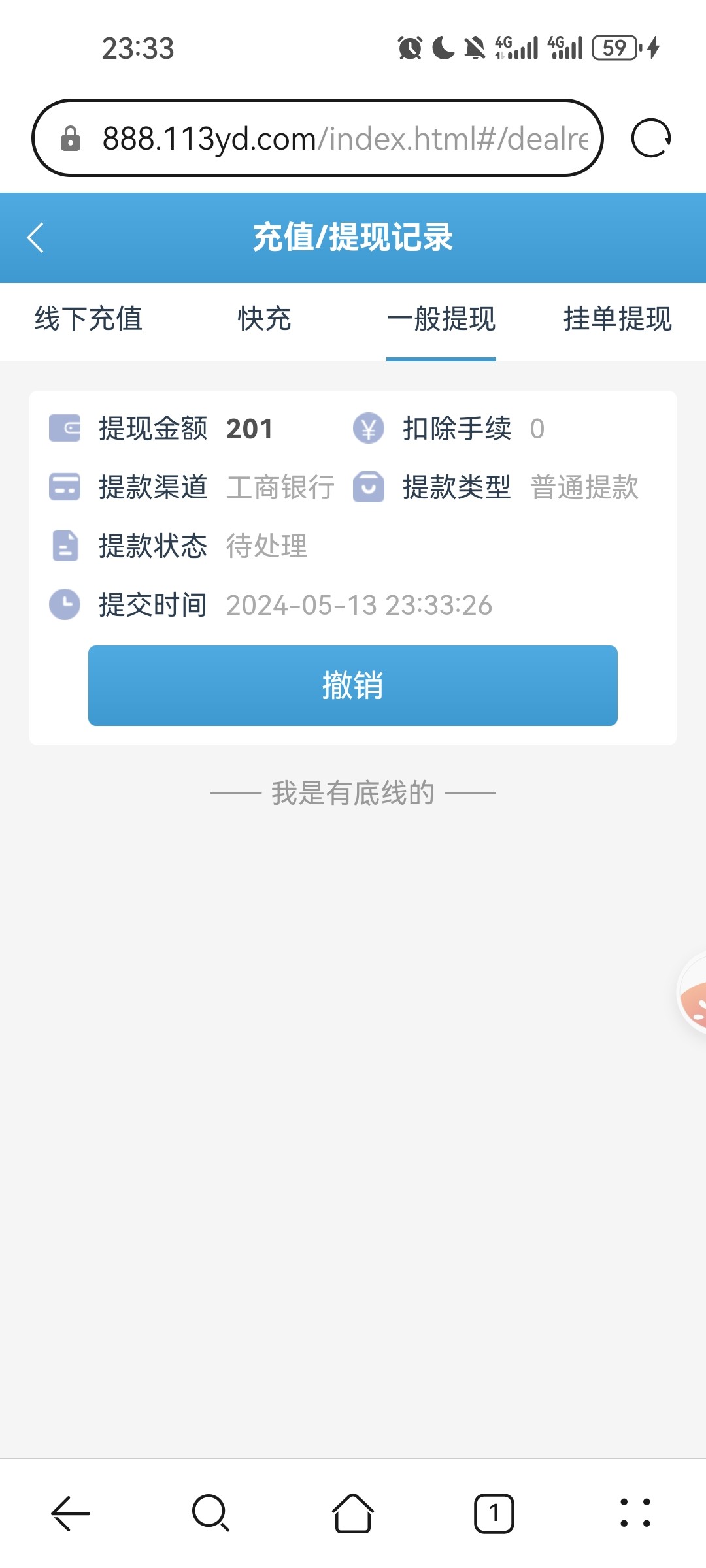706x1568 pixels.
Task: Go back using the header arrow
Action: point(36,237)
